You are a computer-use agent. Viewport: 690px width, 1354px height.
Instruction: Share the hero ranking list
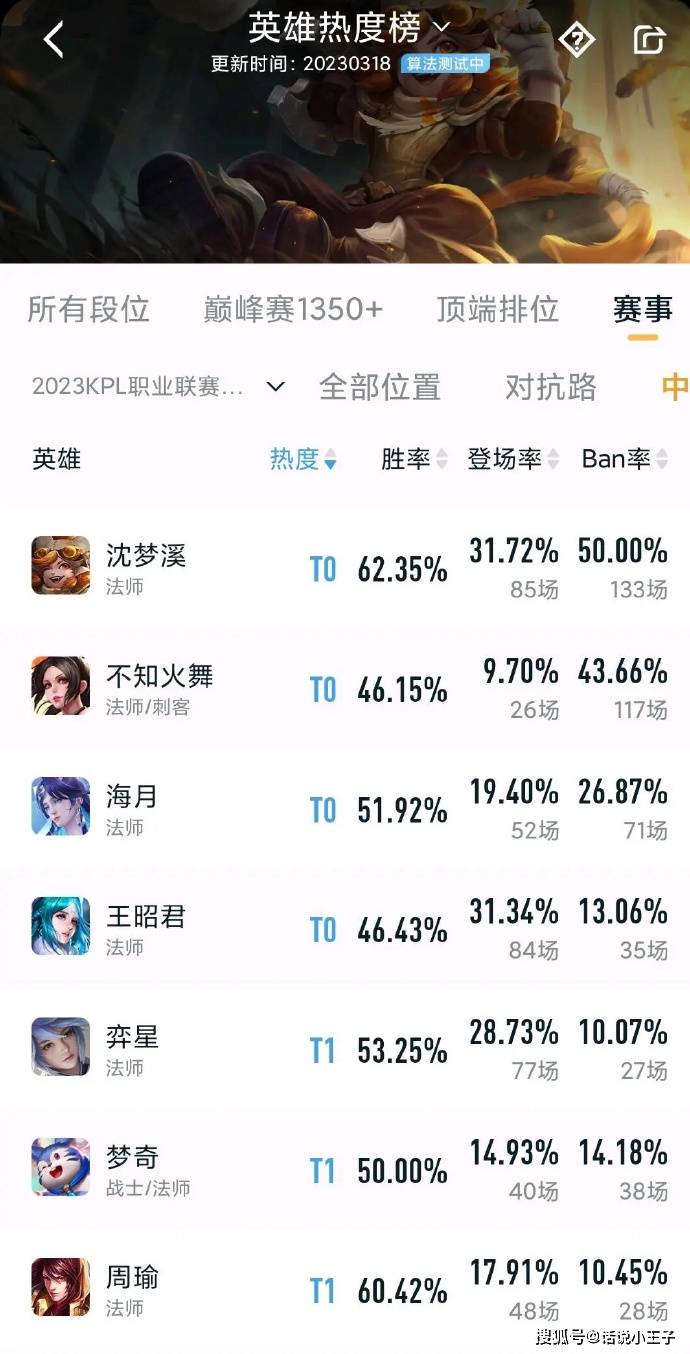click(x=650, y=40)
